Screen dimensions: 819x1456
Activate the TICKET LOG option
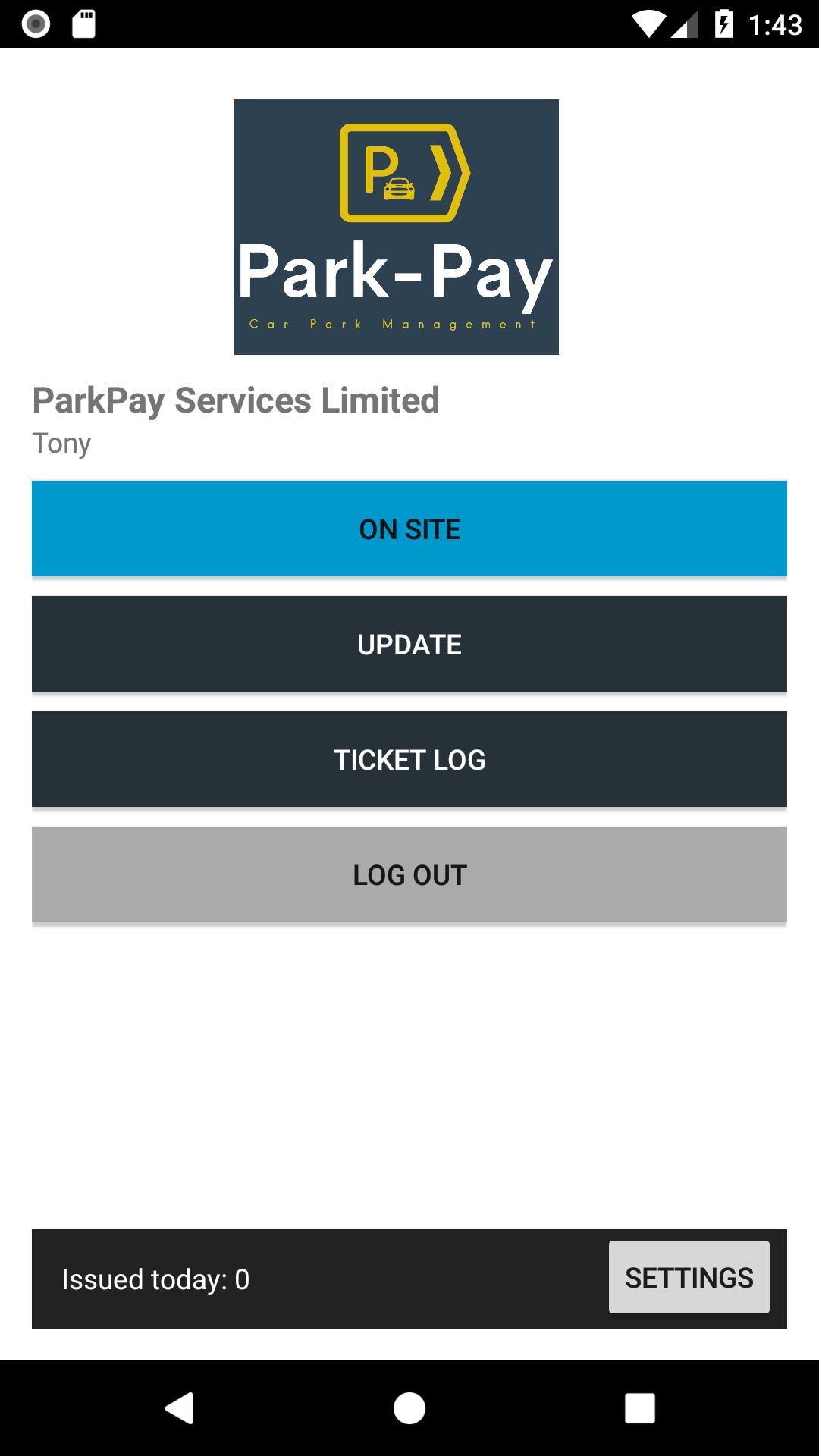409,759
